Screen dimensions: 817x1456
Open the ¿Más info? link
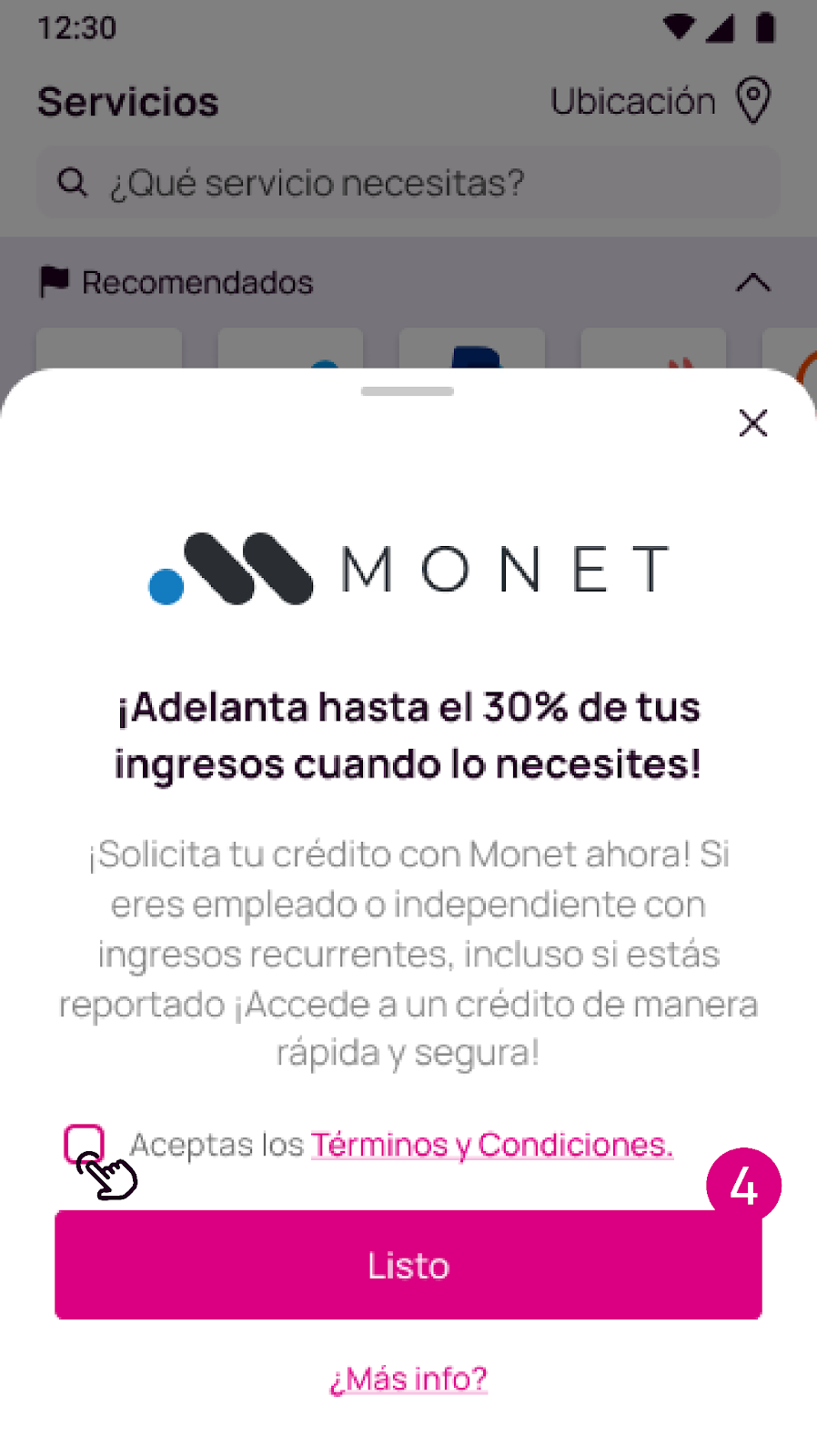408,1379
